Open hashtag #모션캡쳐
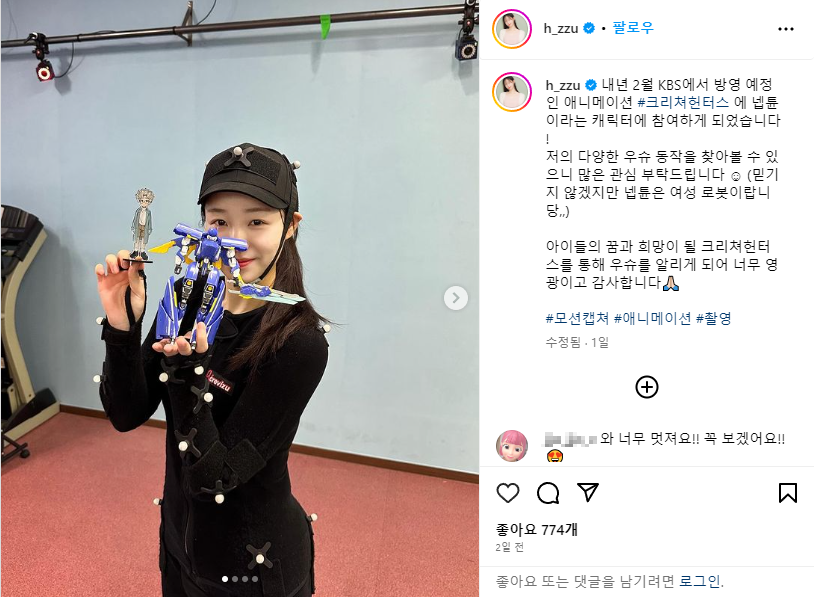The height and width of the screenshot is (597, 814). pyautogui.click(x=575, y=318)
